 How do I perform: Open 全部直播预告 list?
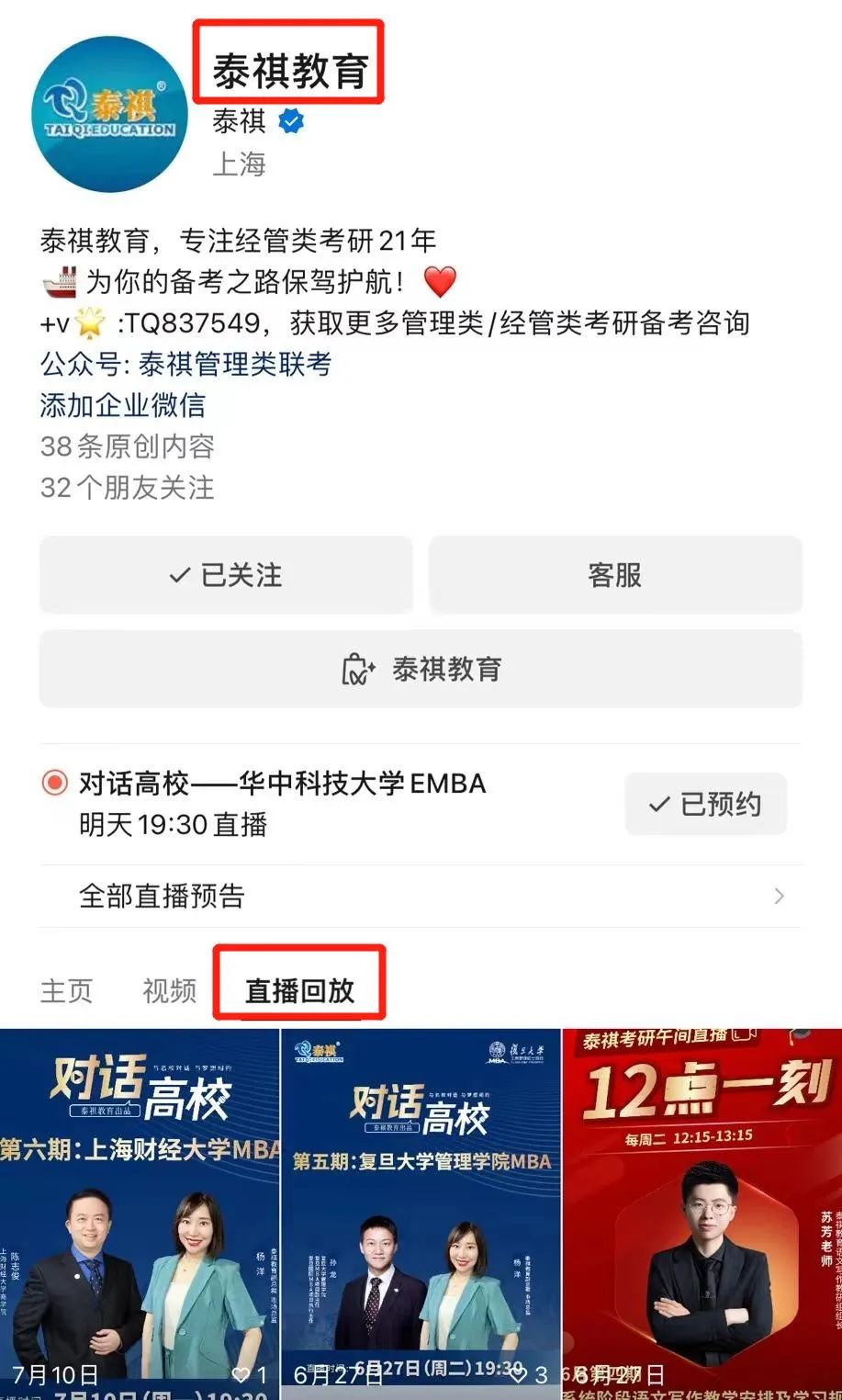pyautogui.click(x=421, y=896)
